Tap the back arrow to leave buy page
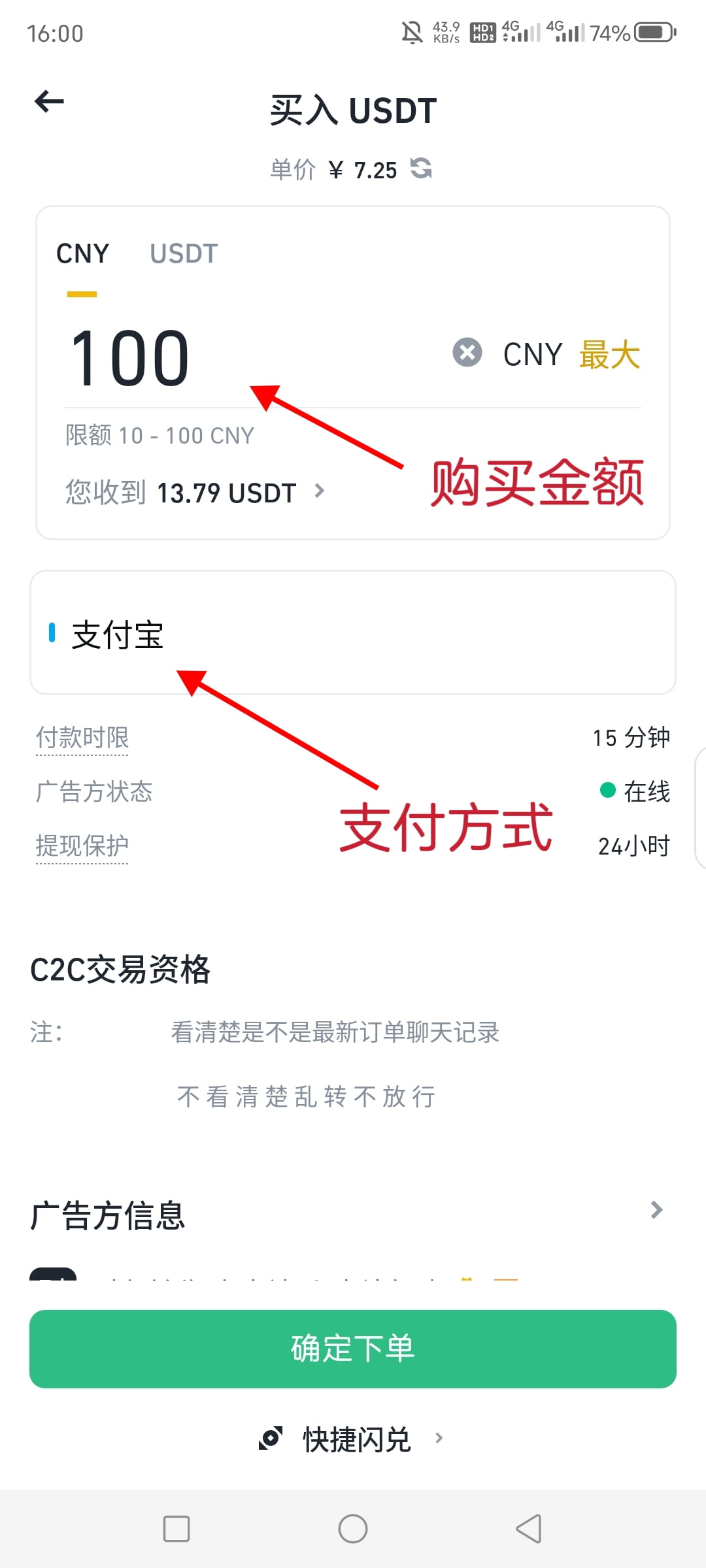The width and height of the screenshot is (706, 1568). pos(48,101)
